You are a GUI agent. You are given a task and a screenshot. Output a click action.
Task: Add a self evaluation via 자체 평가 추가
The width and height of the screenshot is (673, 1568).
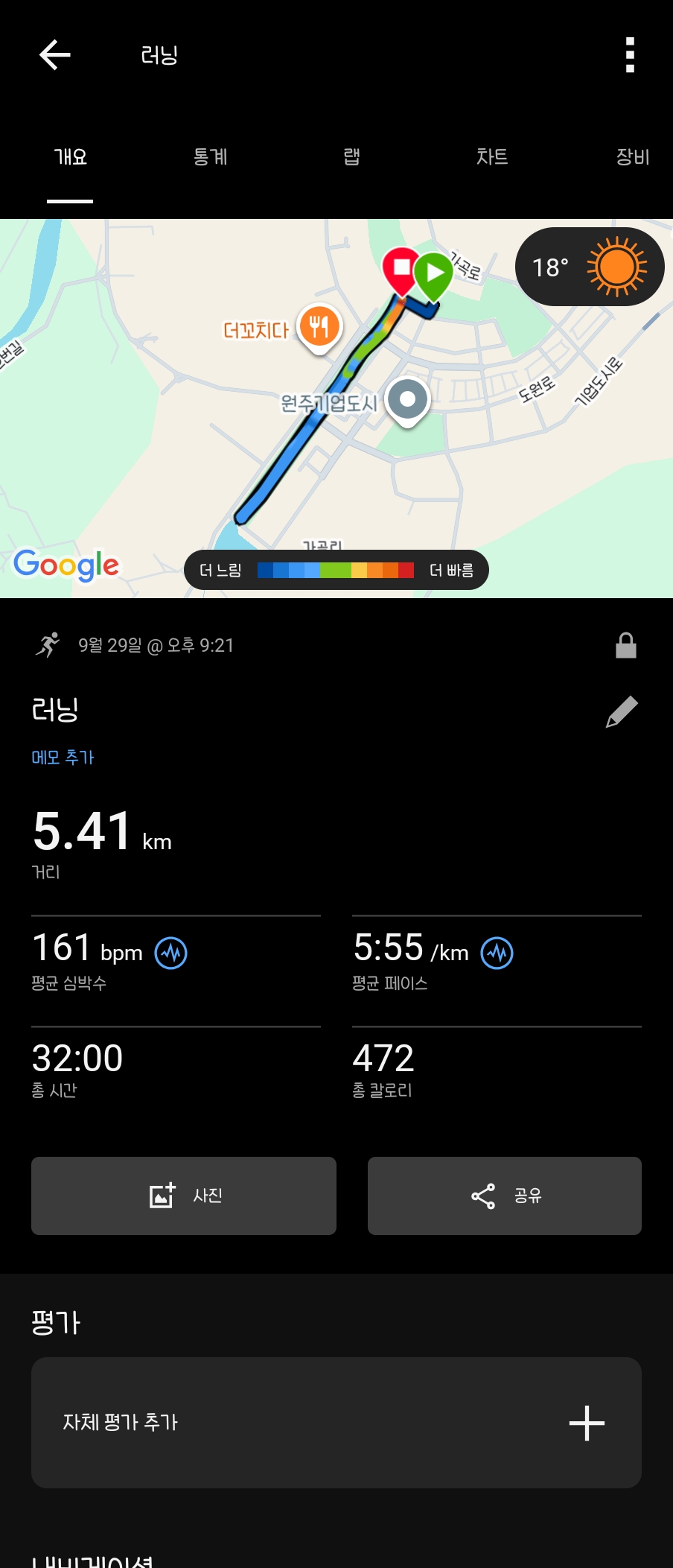click(336, 1423)
